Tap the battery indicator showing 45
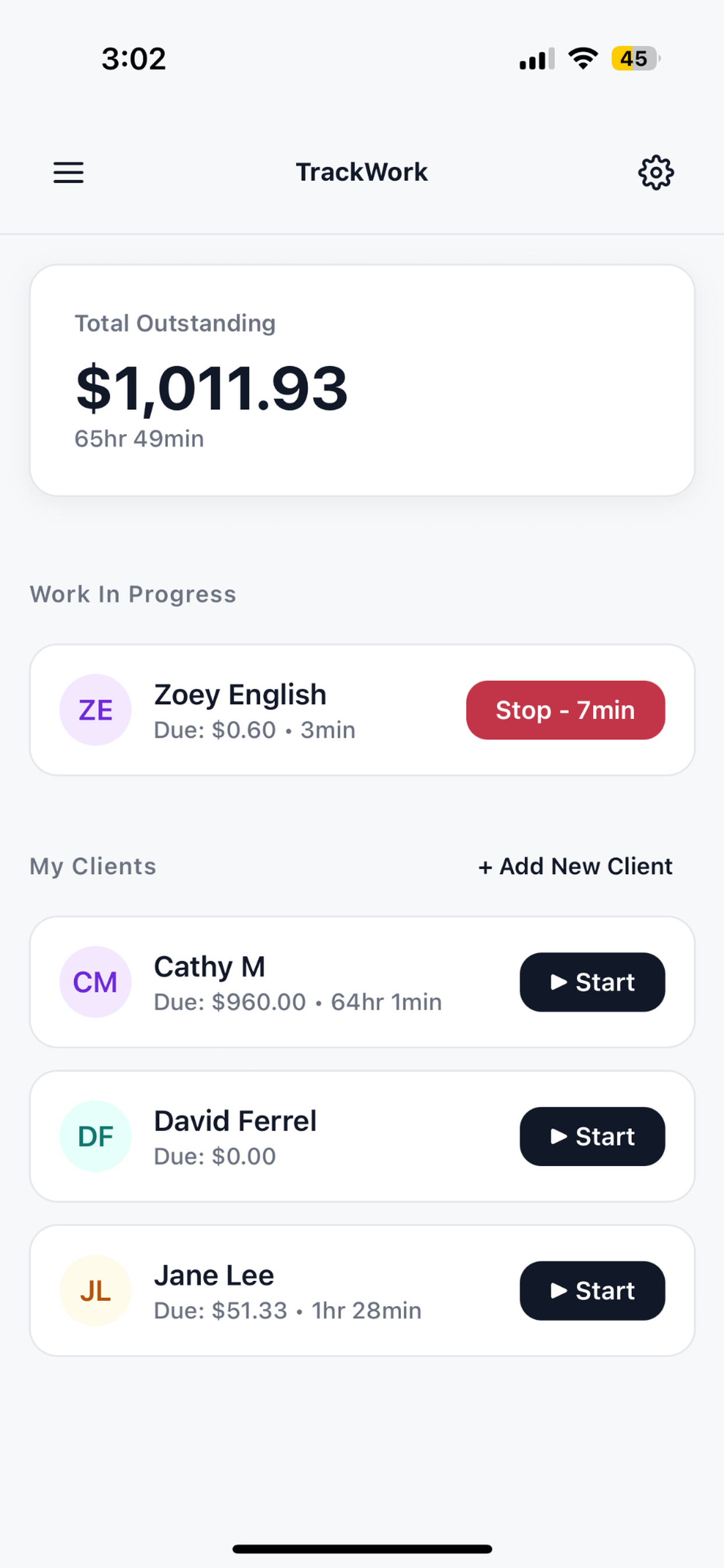724x1568 pixels. pyautogui.click(x=635, y=58)
